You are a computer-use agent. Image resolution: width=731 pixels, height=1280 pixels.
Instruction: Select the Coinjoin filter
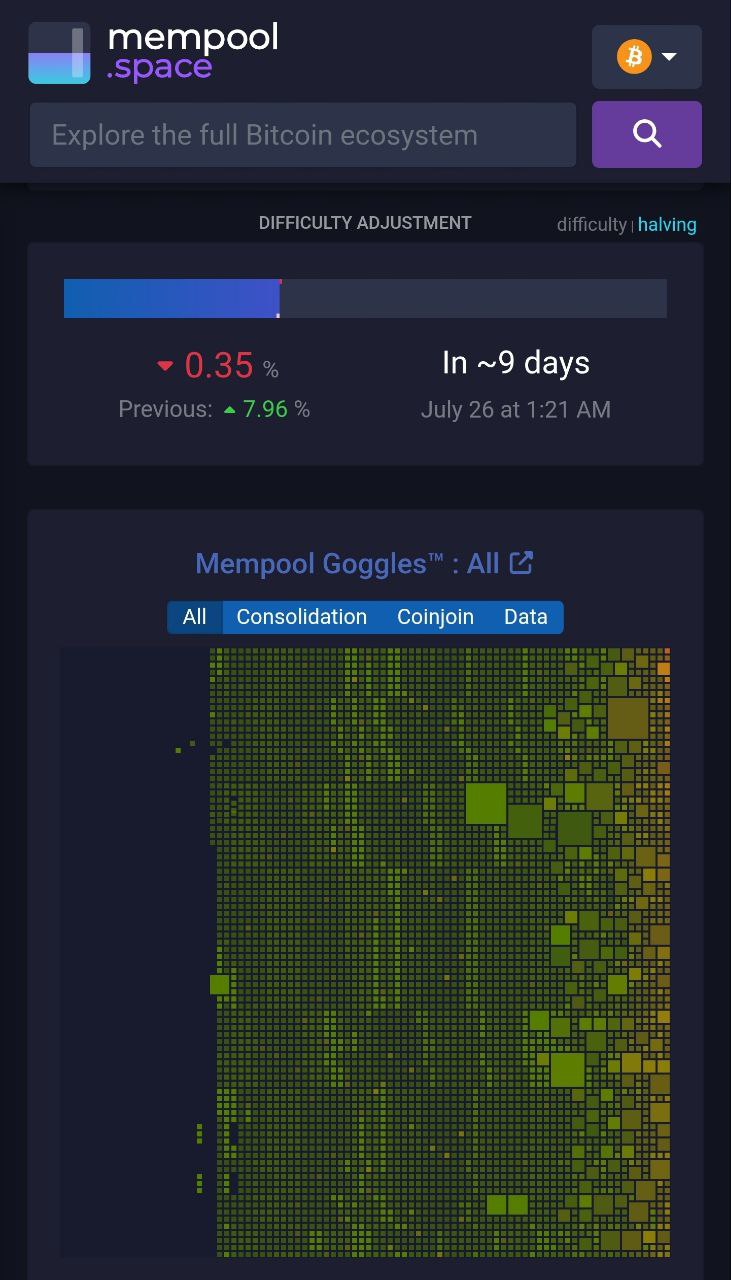435,617
